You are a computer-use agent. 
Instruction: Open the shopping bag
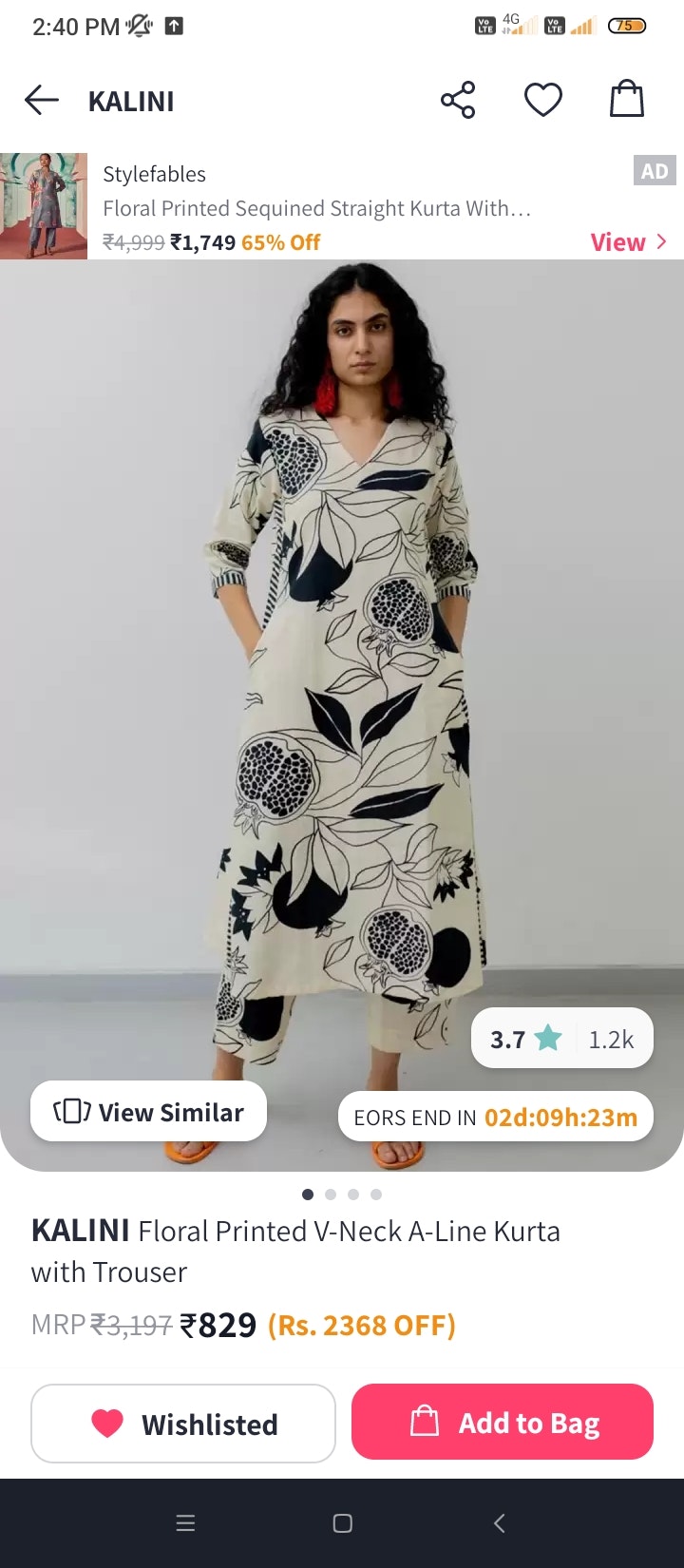(627, 99)
